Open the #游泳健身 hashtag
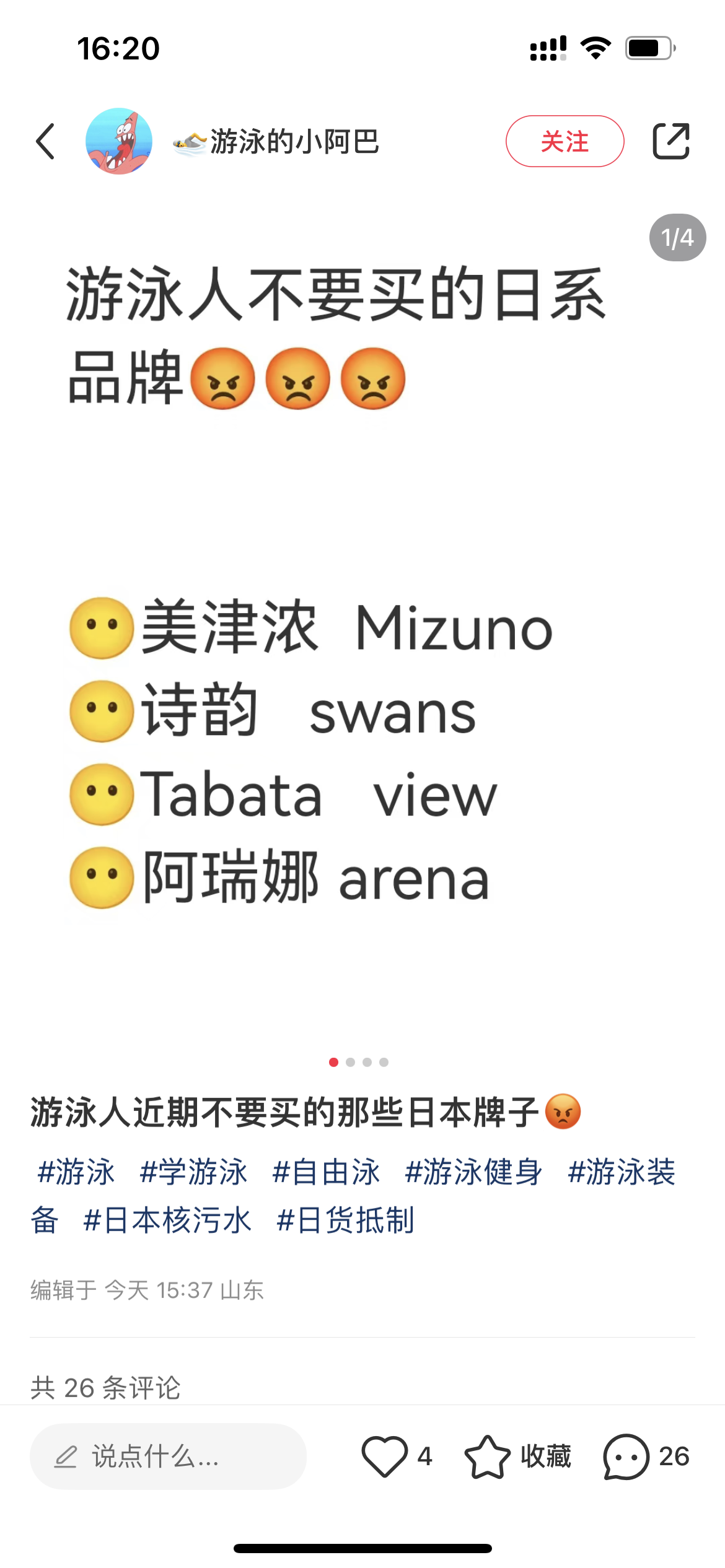725x1568 pixels. [x=473, y=1172]
